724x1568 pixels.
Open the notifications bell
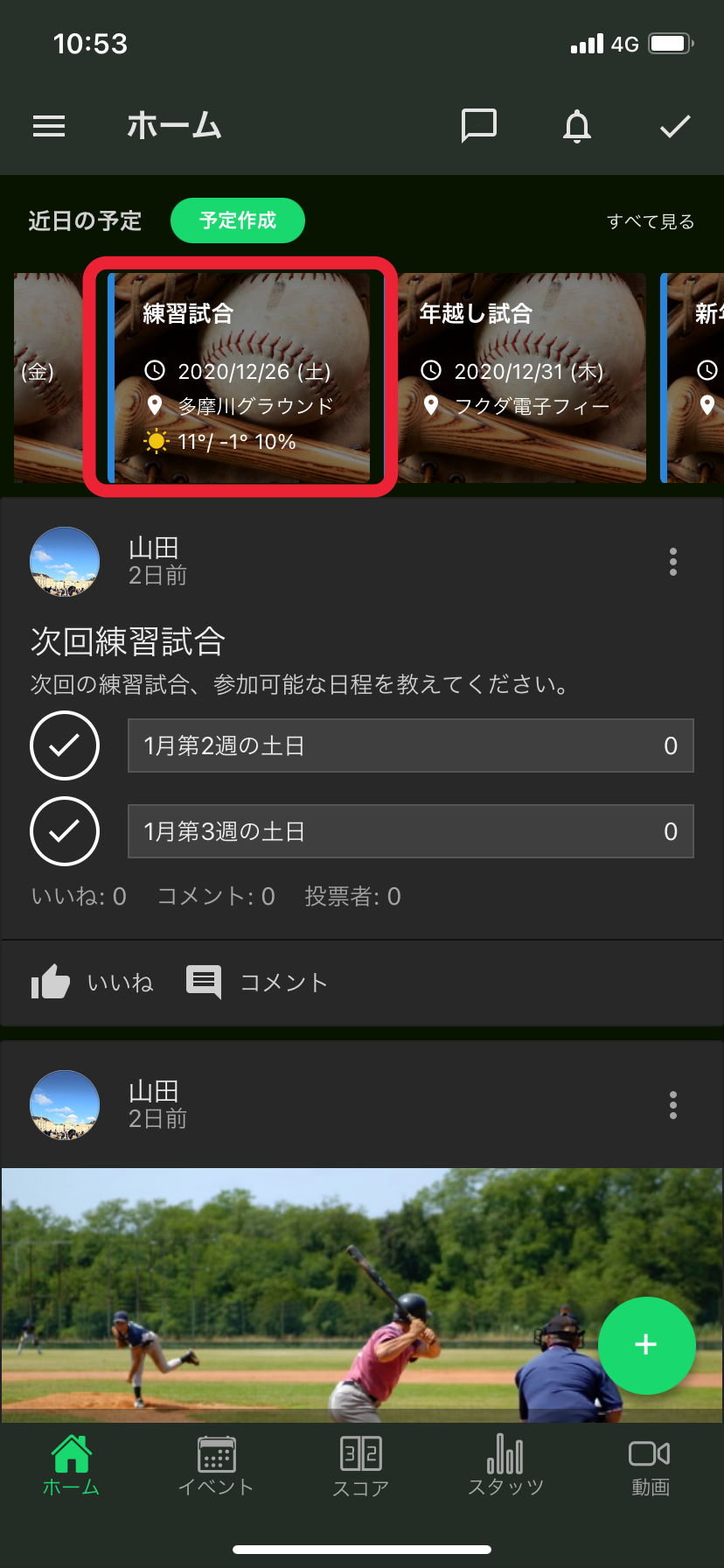pyautogui.click(x=576, y=127)
